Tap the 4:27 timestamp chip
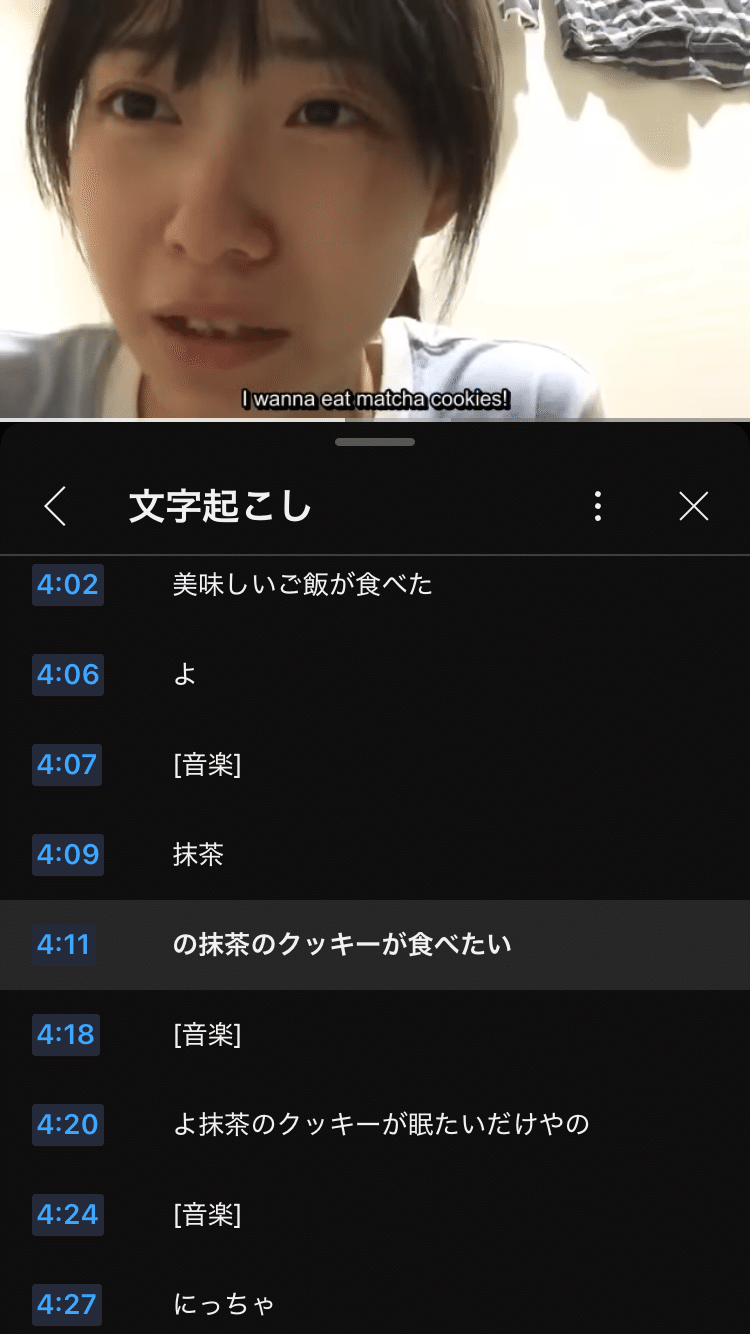Viewport: 750px width, 1334px height. [67, 1305]
